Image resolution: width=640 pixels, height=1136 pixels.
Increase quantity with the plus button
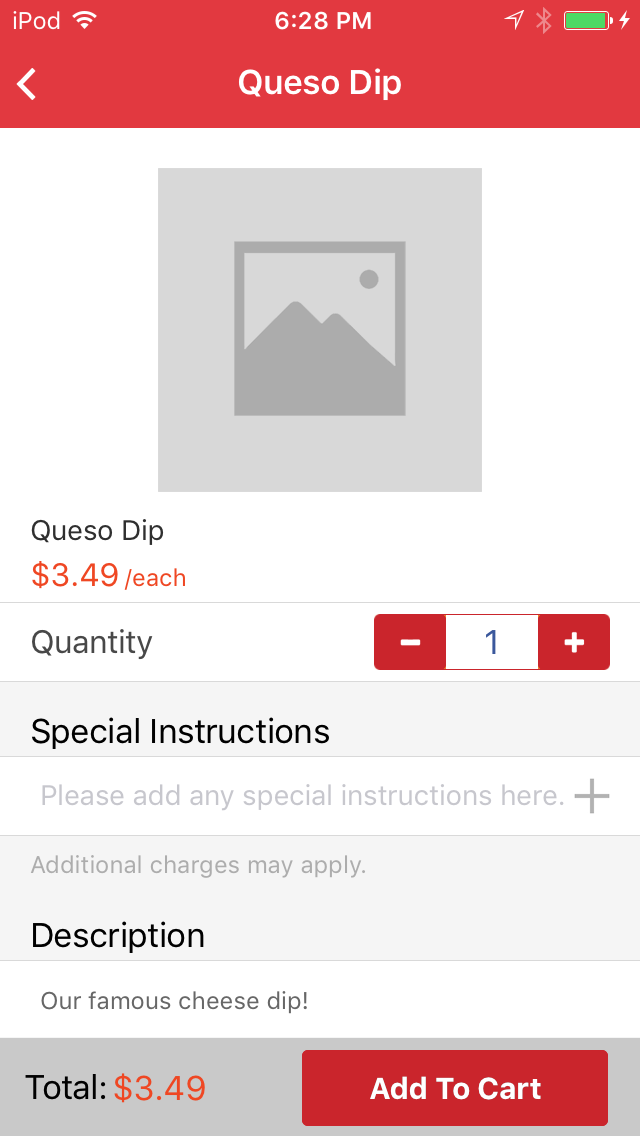pos(574,642)
